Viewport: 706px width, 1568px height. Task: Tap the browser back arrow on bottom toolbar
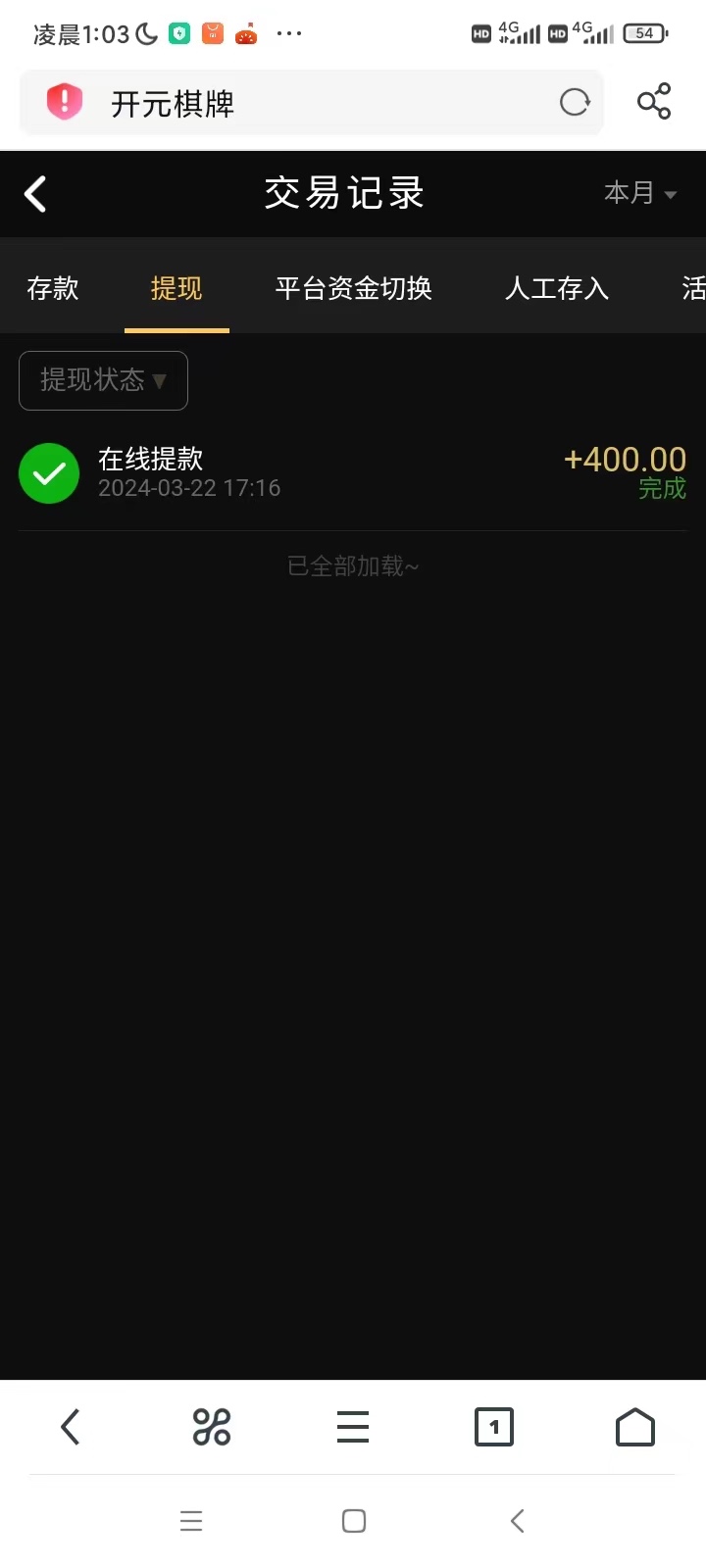pyautogui.click(x=70, y=1427)
